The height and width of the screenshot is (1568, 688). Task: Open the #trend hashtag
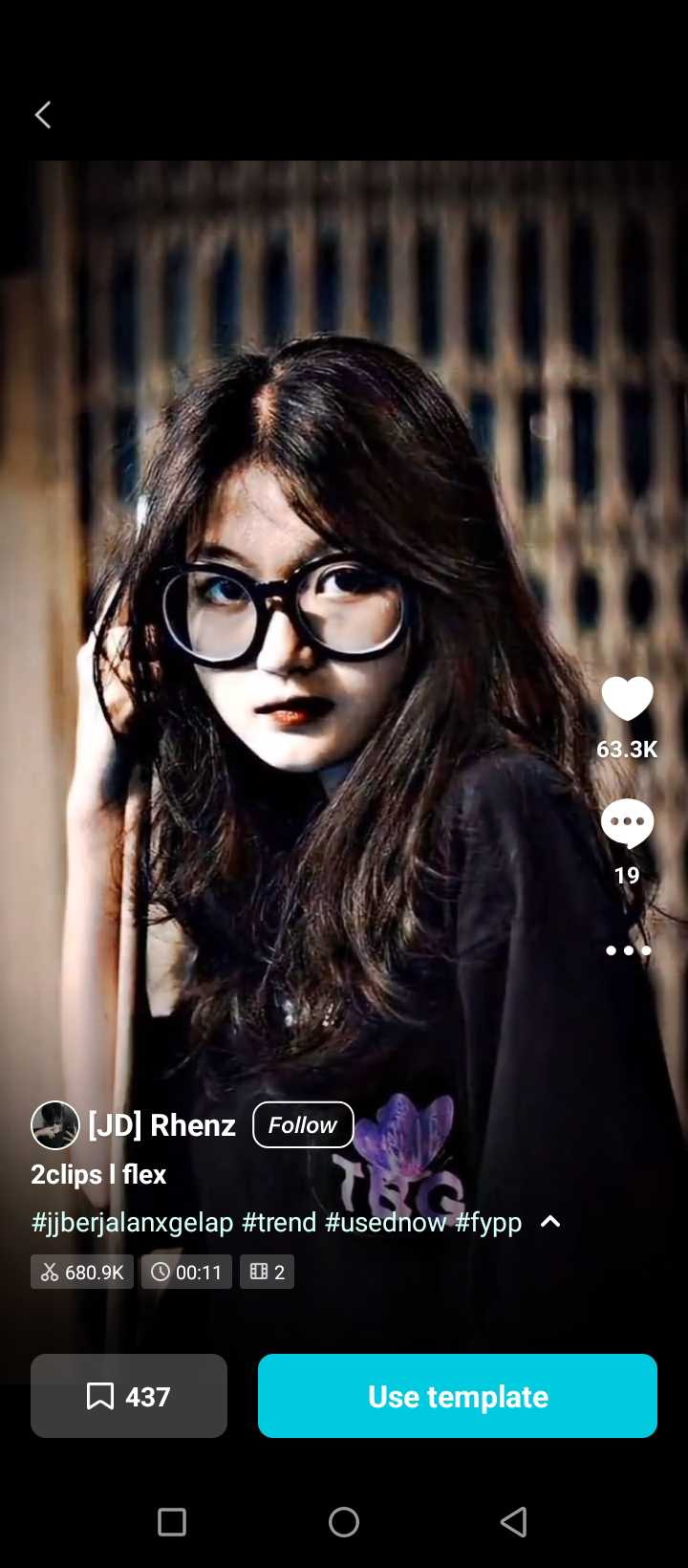[x=279, y=1222]
